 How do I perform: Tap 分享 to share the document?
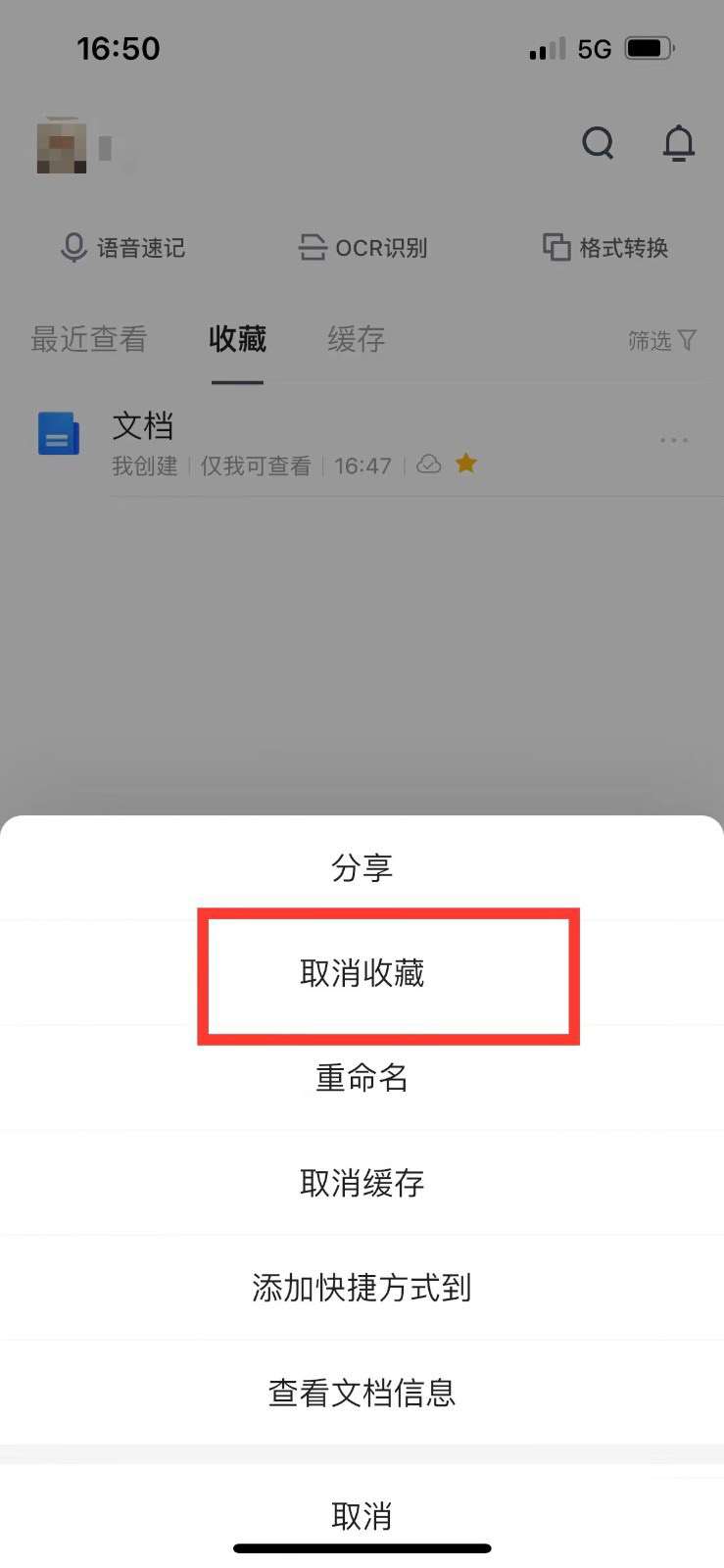362,868
